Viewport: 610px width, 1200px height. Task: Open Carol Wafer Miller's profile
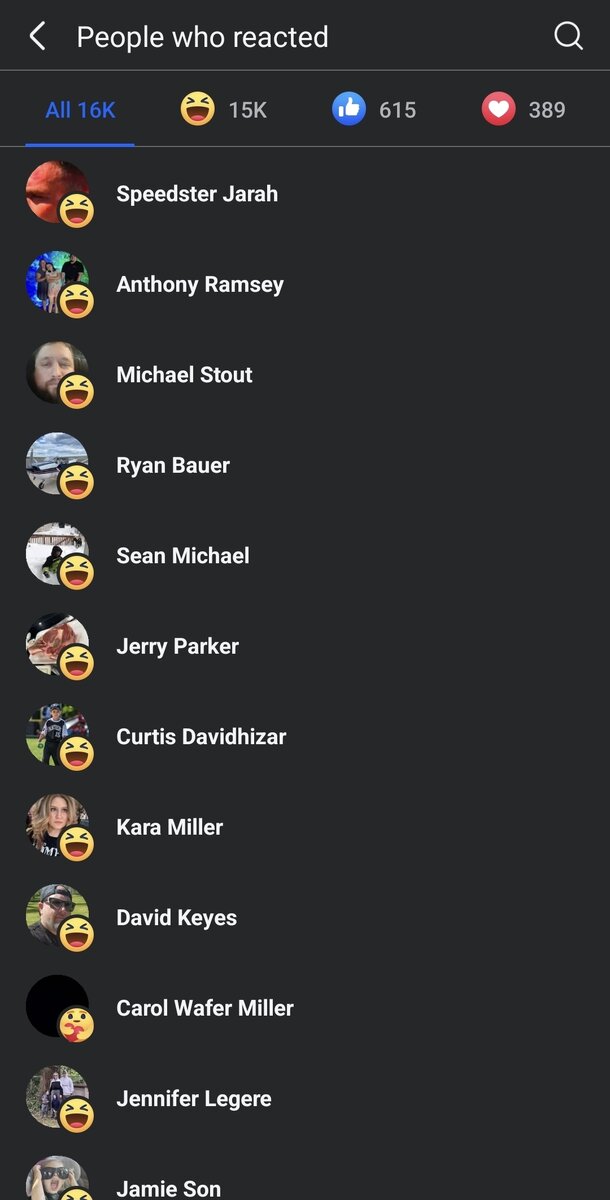pyautogui.click(x=205, y=1008)
